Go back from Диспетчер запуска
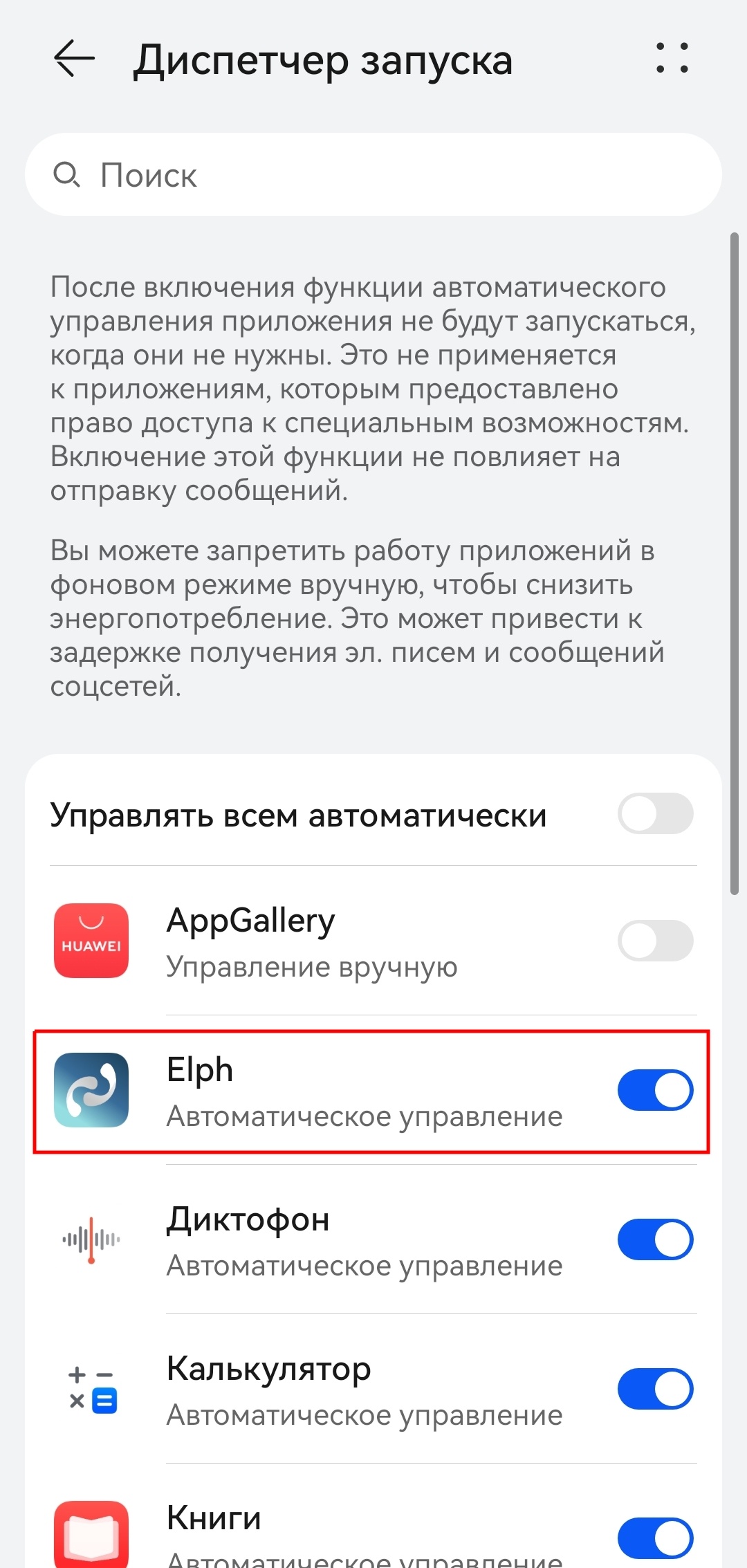 coord(74,58)
